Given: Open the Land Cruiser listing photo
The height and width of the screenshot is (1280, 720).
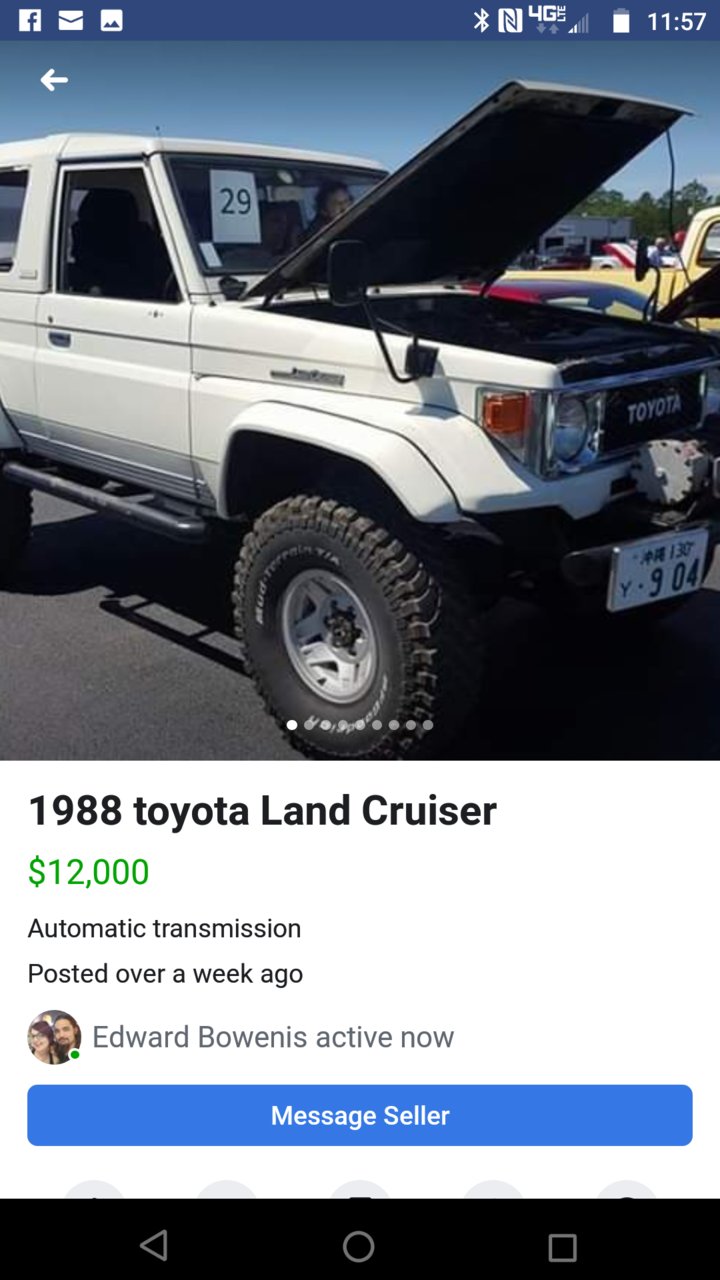Looking at the screenshot, I should 360,400.
